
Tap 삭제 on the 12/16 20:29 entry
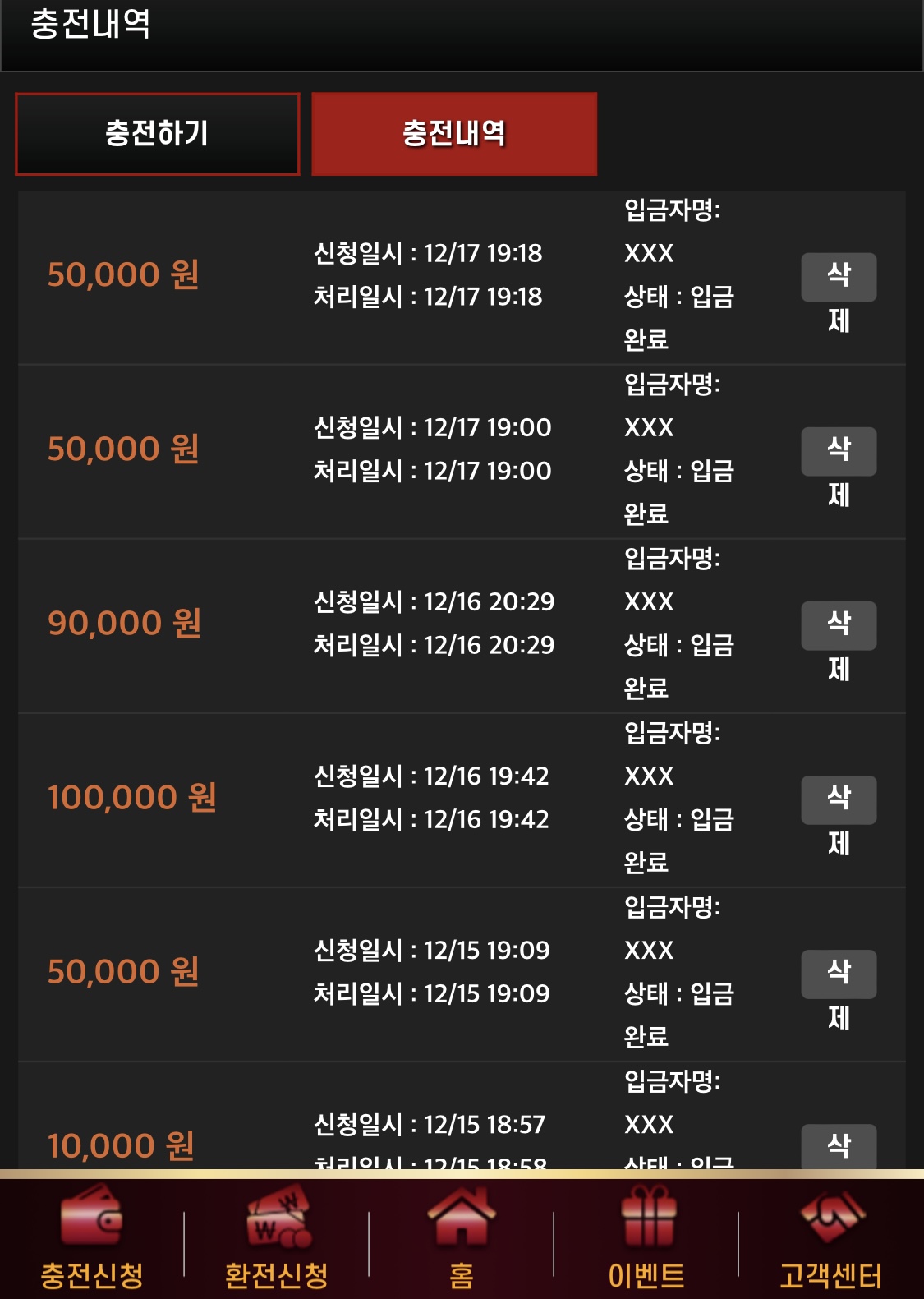(x=839, y=626)
